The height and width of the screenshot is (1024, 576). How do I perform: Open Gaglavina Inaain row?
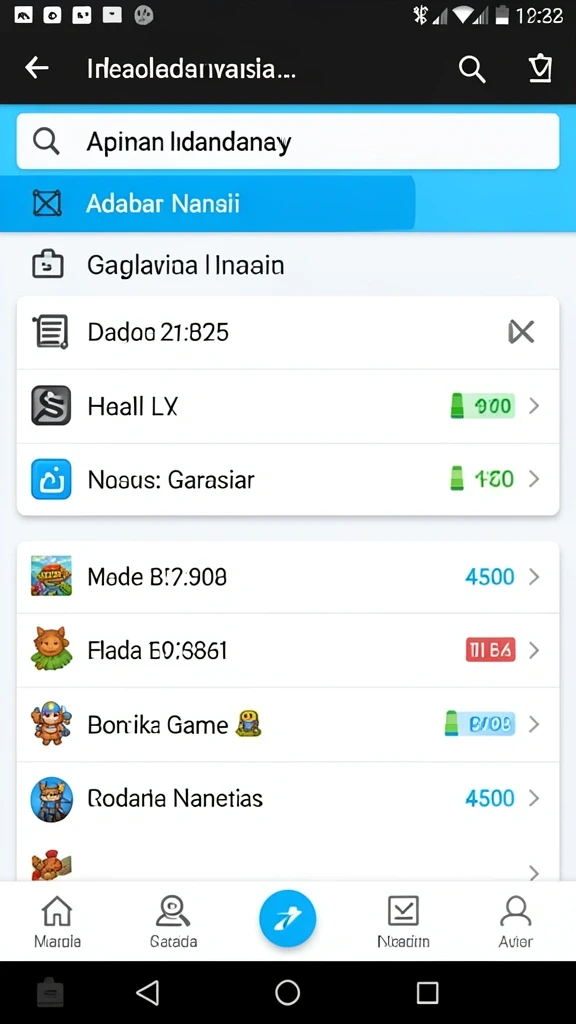tap(288, 265)
